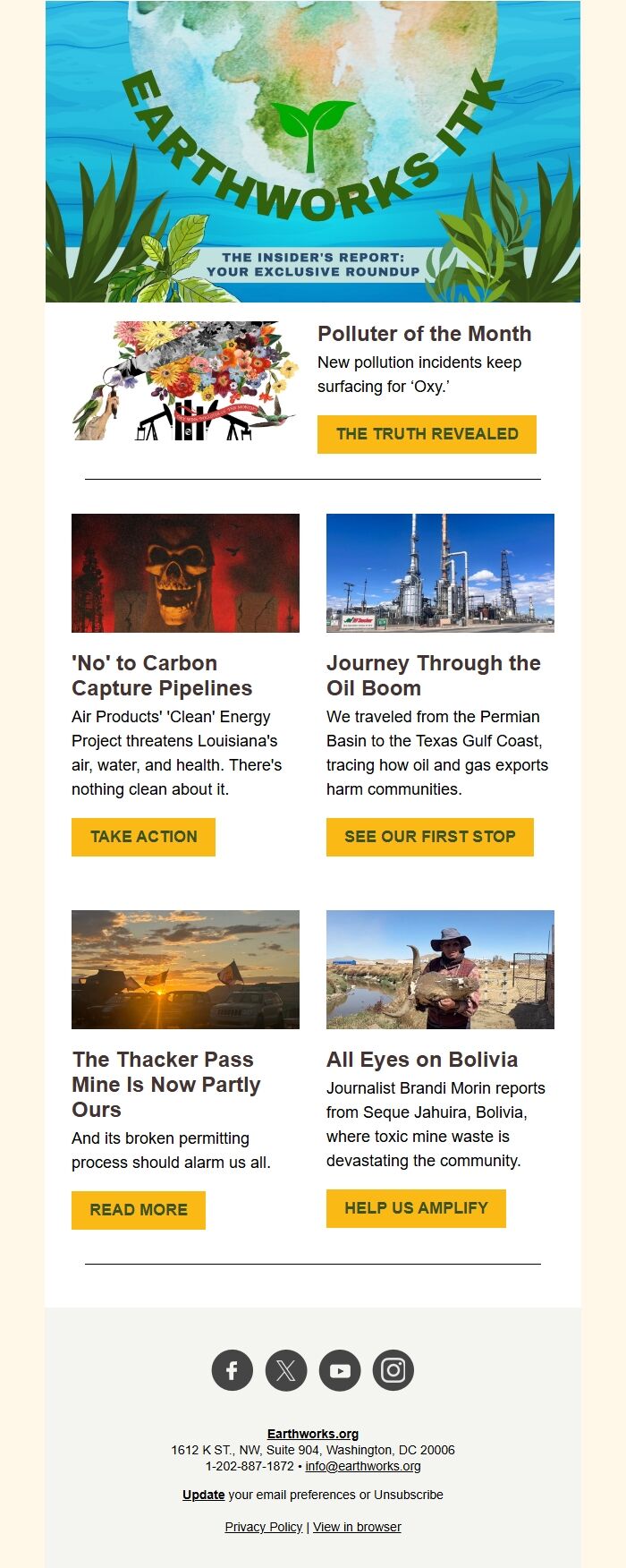Open SEE OUR FIRST STOP
This screenshot has width=626, height=1568.
(429, 837)
